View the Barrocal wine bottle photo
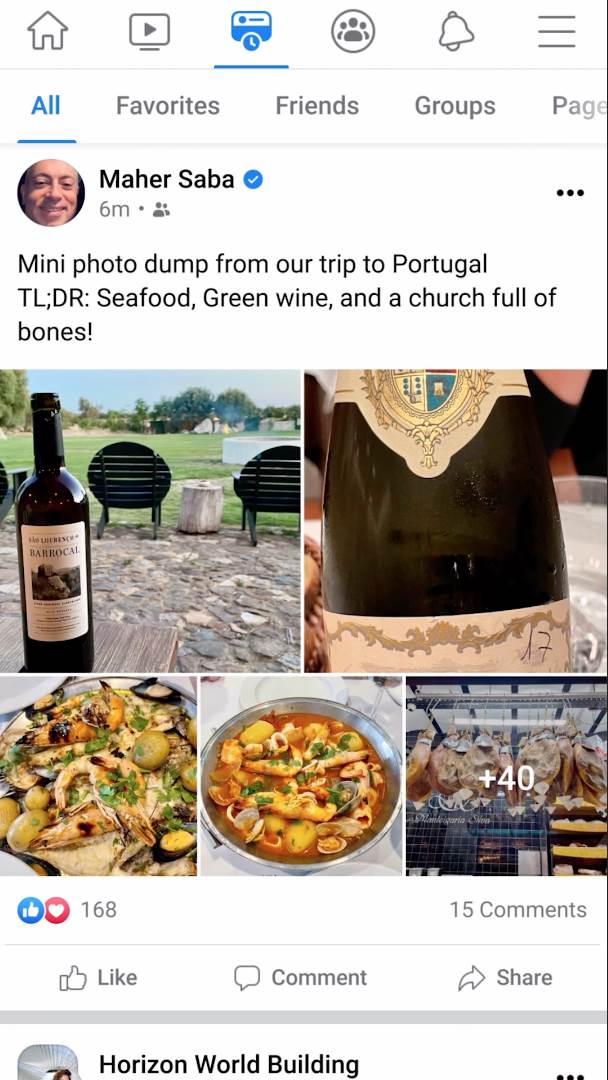608x1080 pixels. (150, 520)
